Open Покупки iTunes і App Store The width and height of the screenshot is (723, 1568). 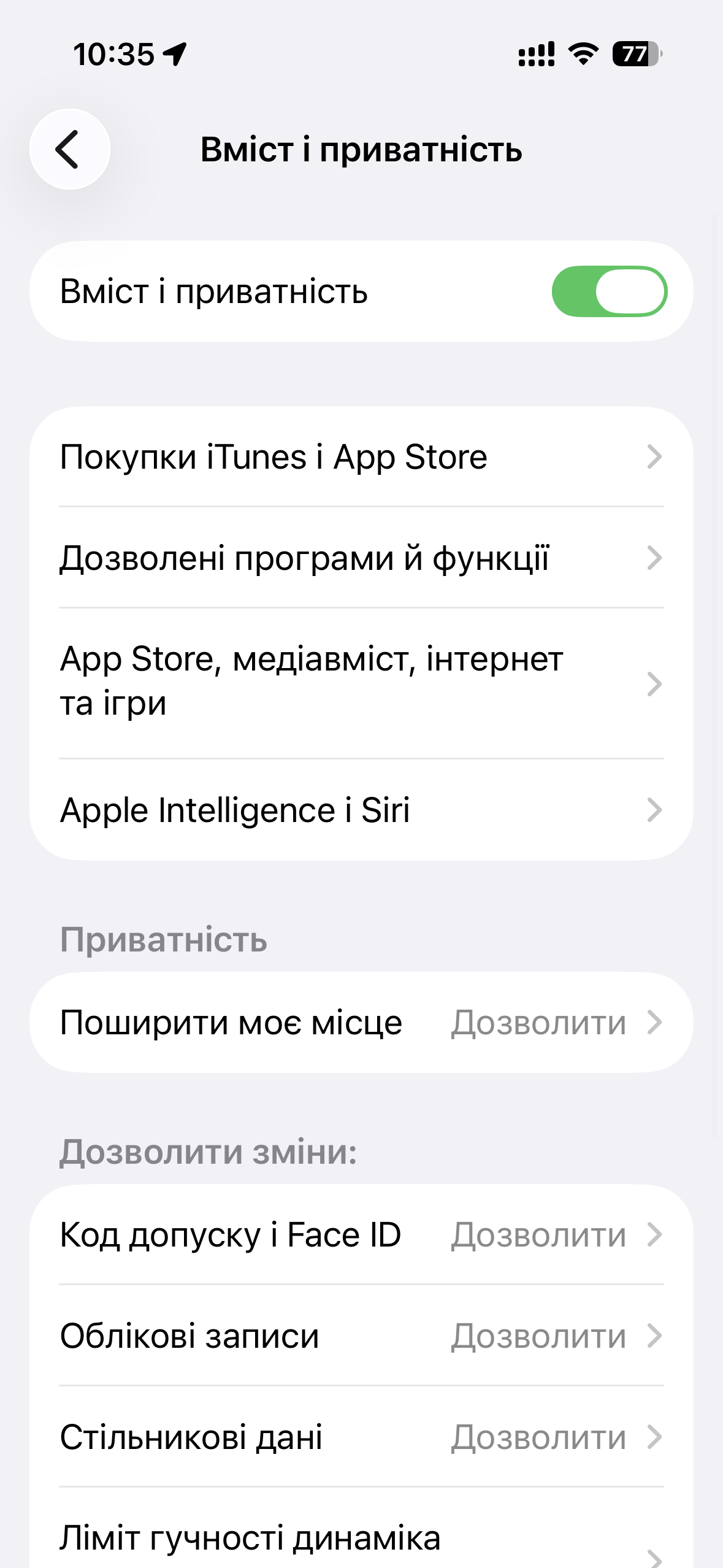pyautogui.click(x=361, y=457)
